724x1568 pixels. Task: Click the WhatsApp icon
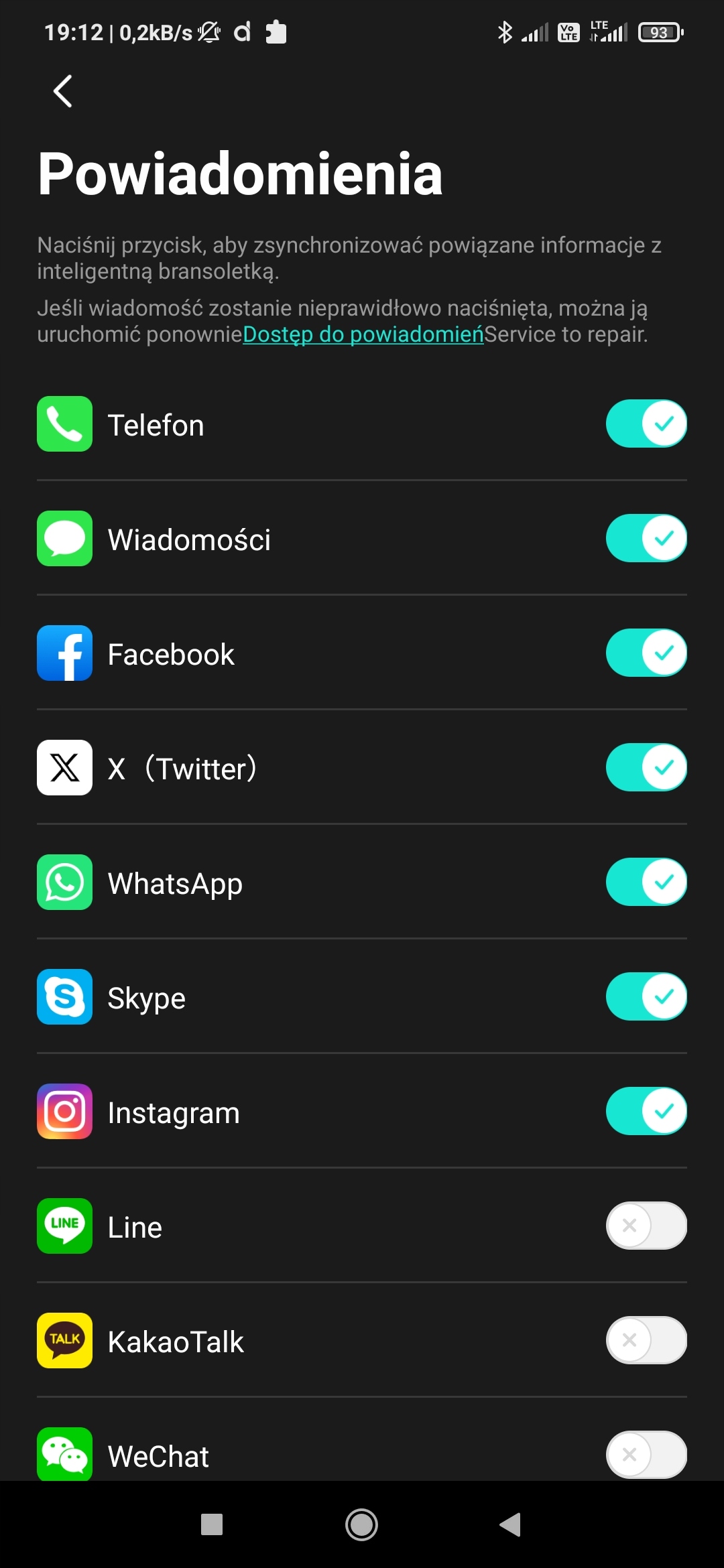64,883
